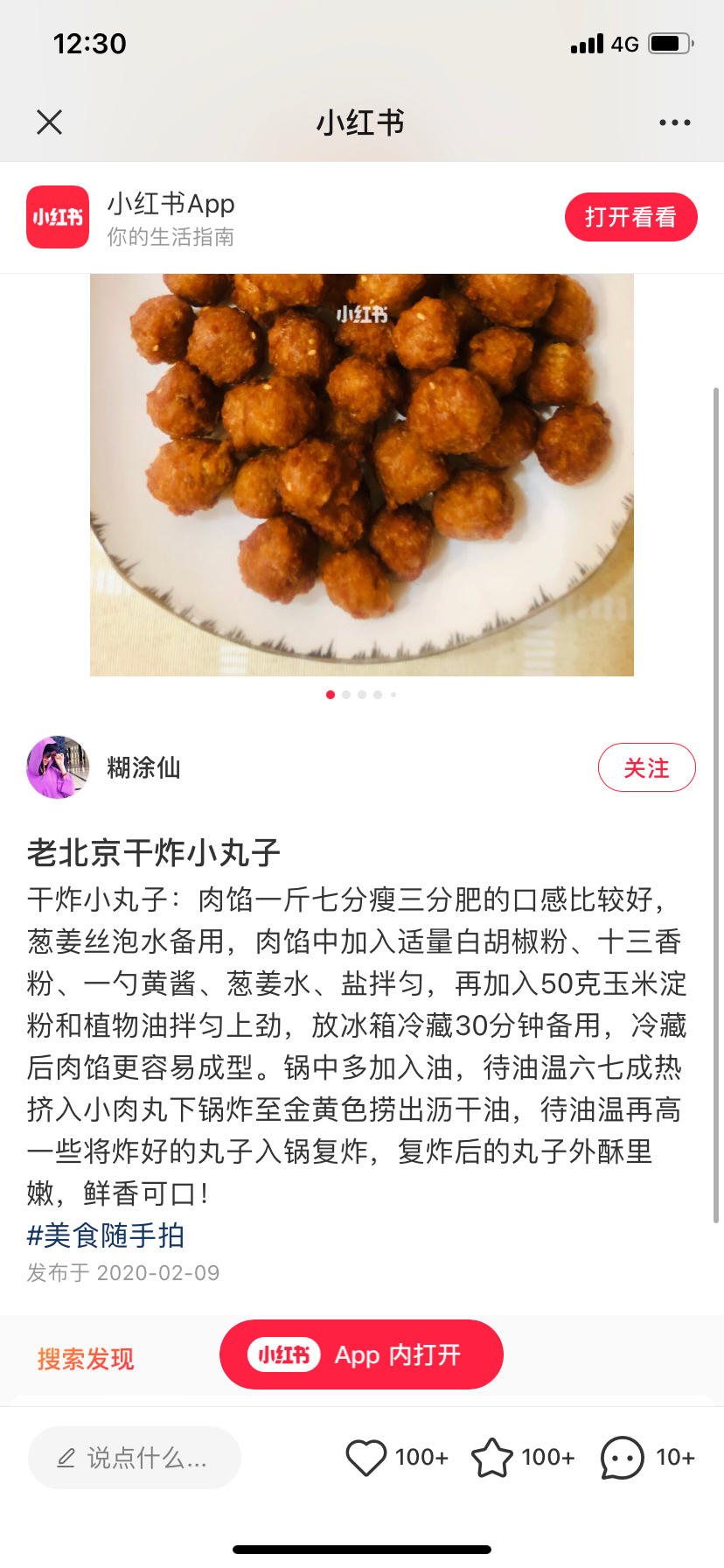This screenshot has height=1568, width=724.
Task: Tap the 打开看看 button
Action: pyautogui.click(x=630, y=217)
